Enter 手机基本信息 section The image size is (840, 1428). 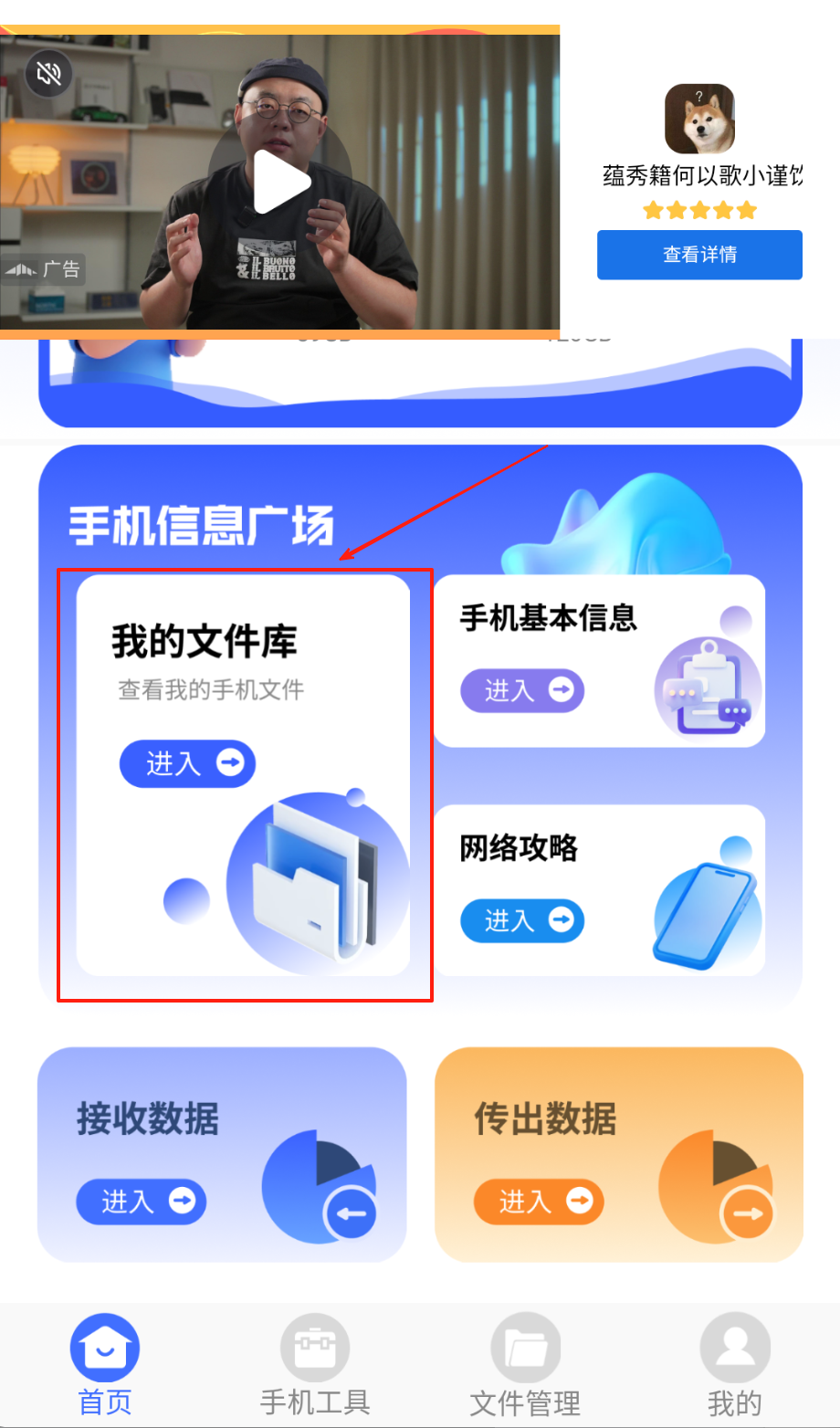[521, 690]
